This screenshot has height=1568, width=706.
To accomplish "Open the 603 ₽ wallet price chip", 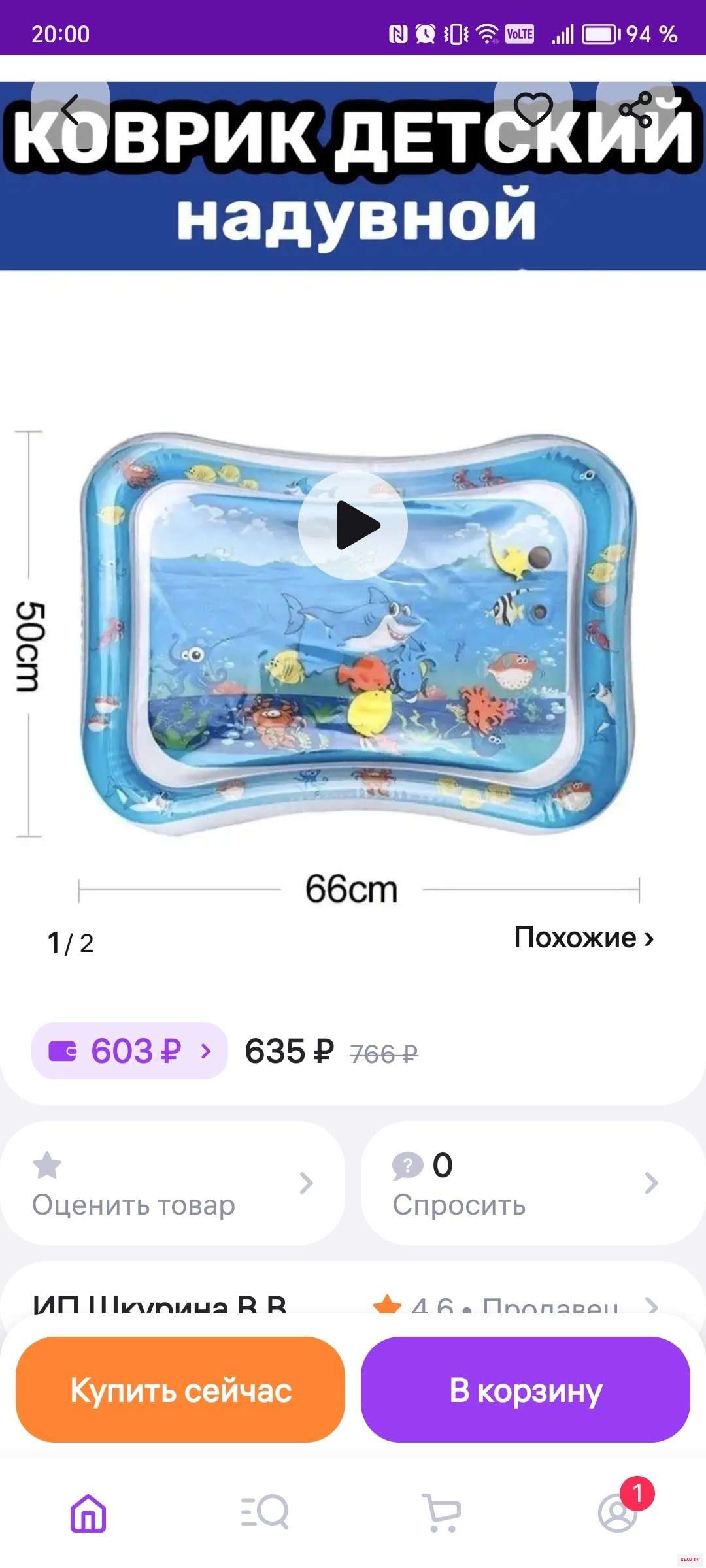I will pyautogui.click(x=129, y=1051).
